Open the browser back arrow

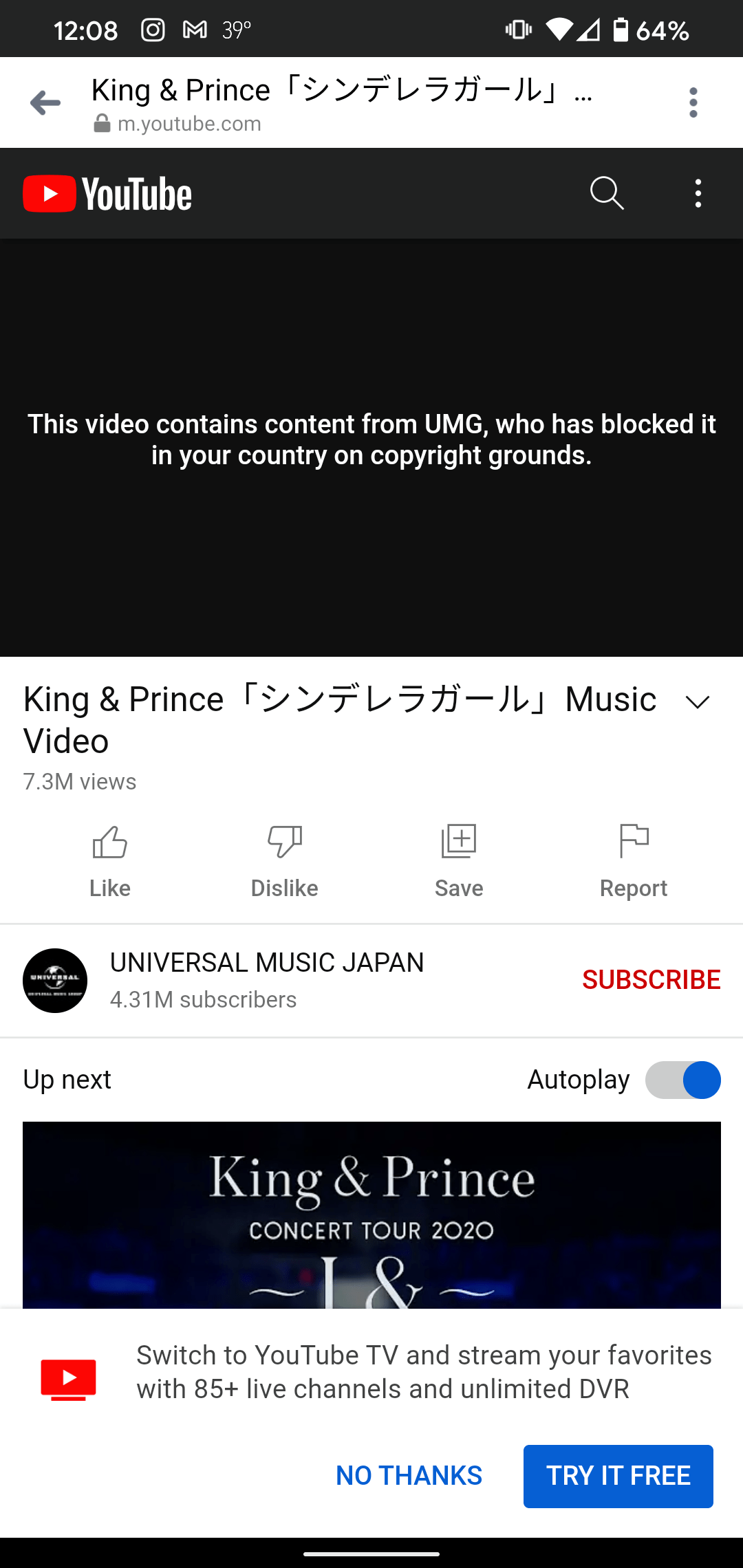(x=44, y=101)
